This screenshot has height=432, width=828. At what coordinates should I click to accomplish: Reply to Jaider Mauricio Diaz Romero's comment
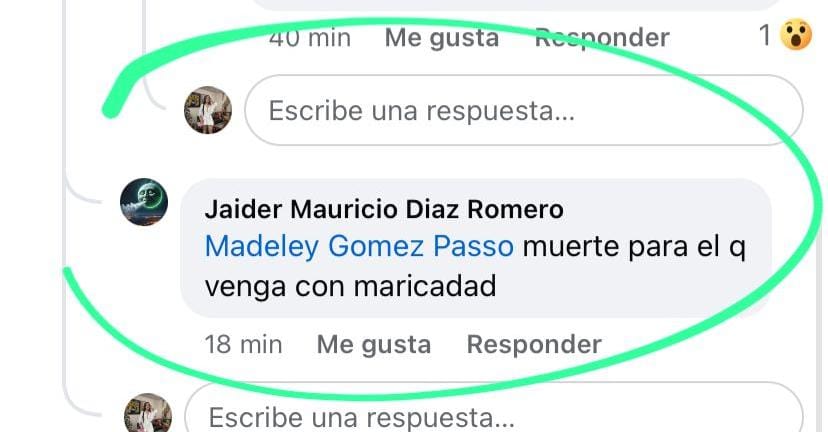pos(534,345)
